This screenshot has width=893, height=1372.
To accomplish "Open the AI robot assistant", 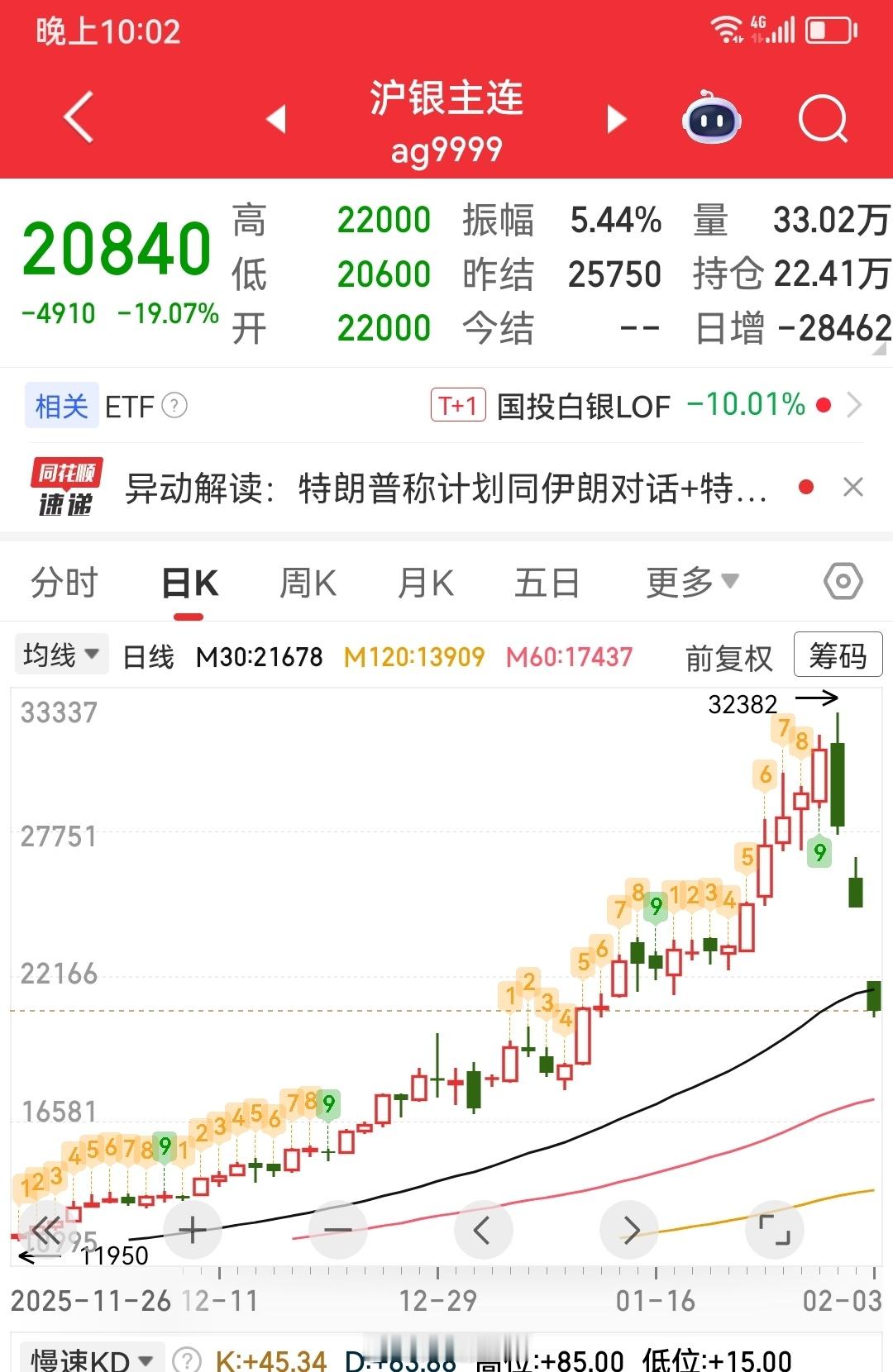I will (713, 119).
